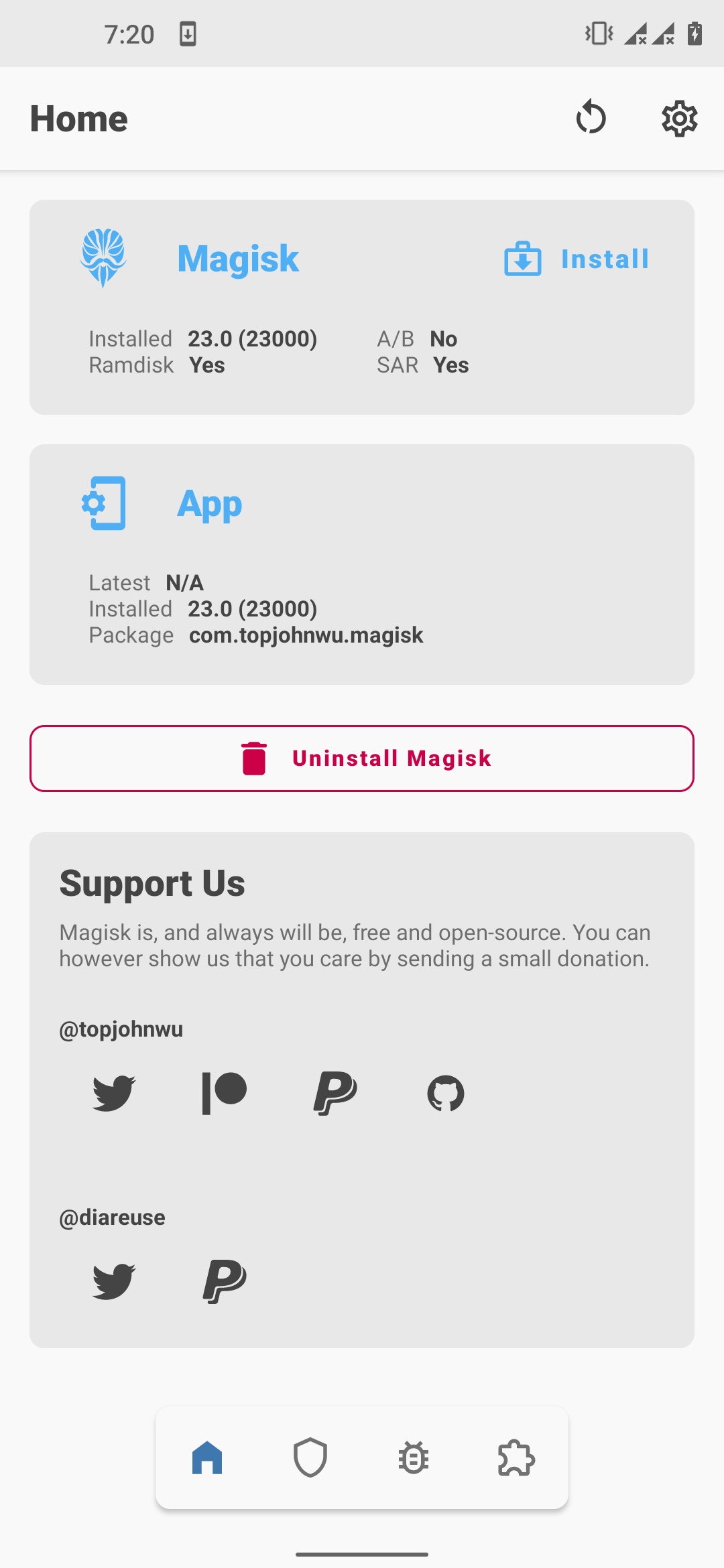Open @topjohnwu's GitHub page
Viewport: 724px width, 1568px height.
446,1091
